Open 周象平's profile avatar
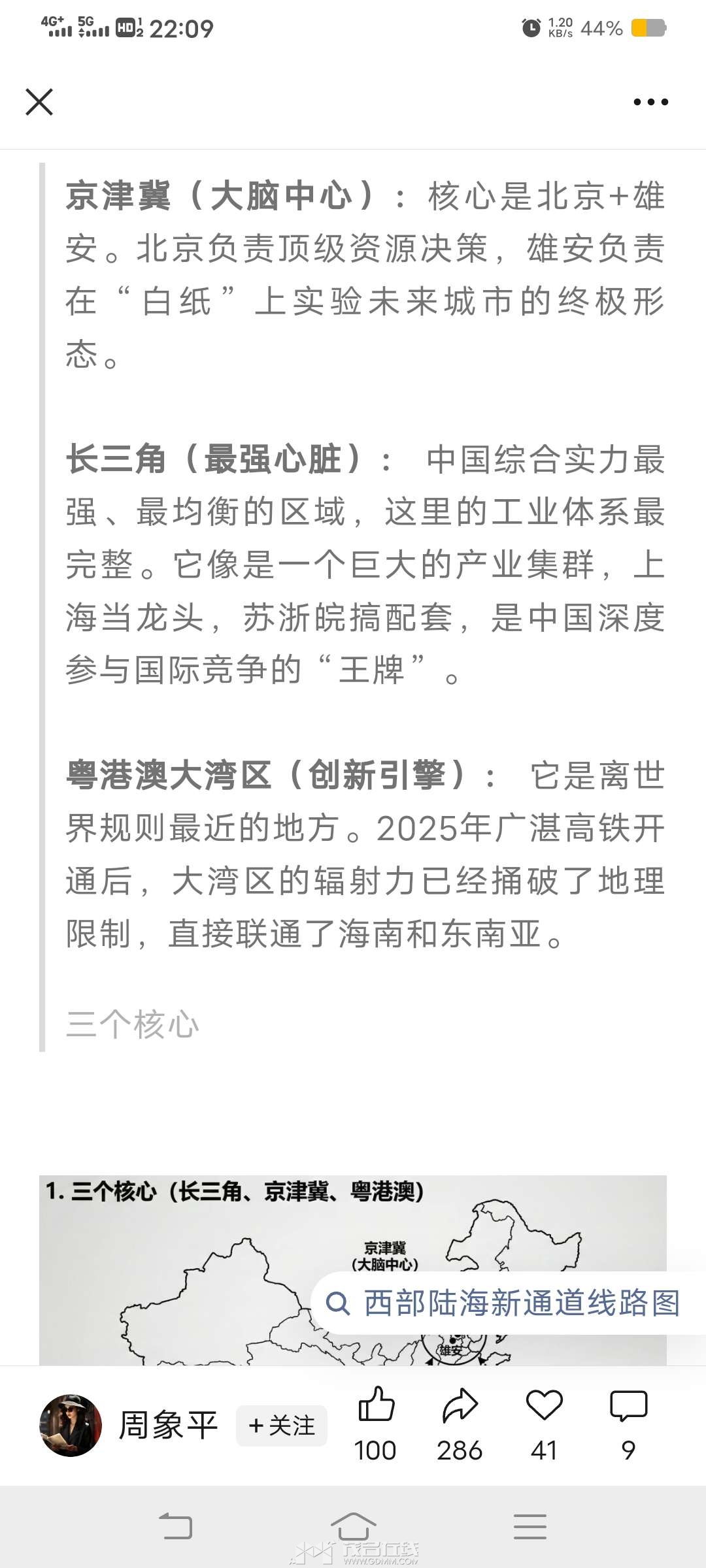Screen dimensions: 706x1568 point(71,1425)
